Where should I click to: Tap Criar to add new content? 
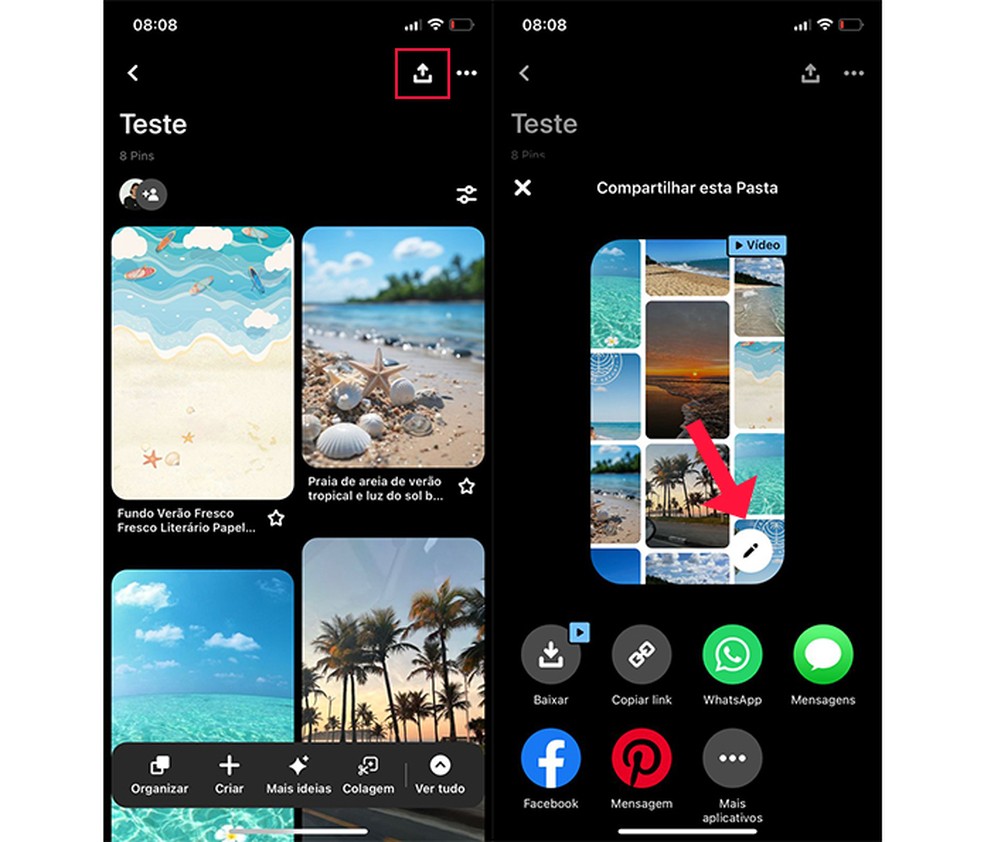[229, 775]
